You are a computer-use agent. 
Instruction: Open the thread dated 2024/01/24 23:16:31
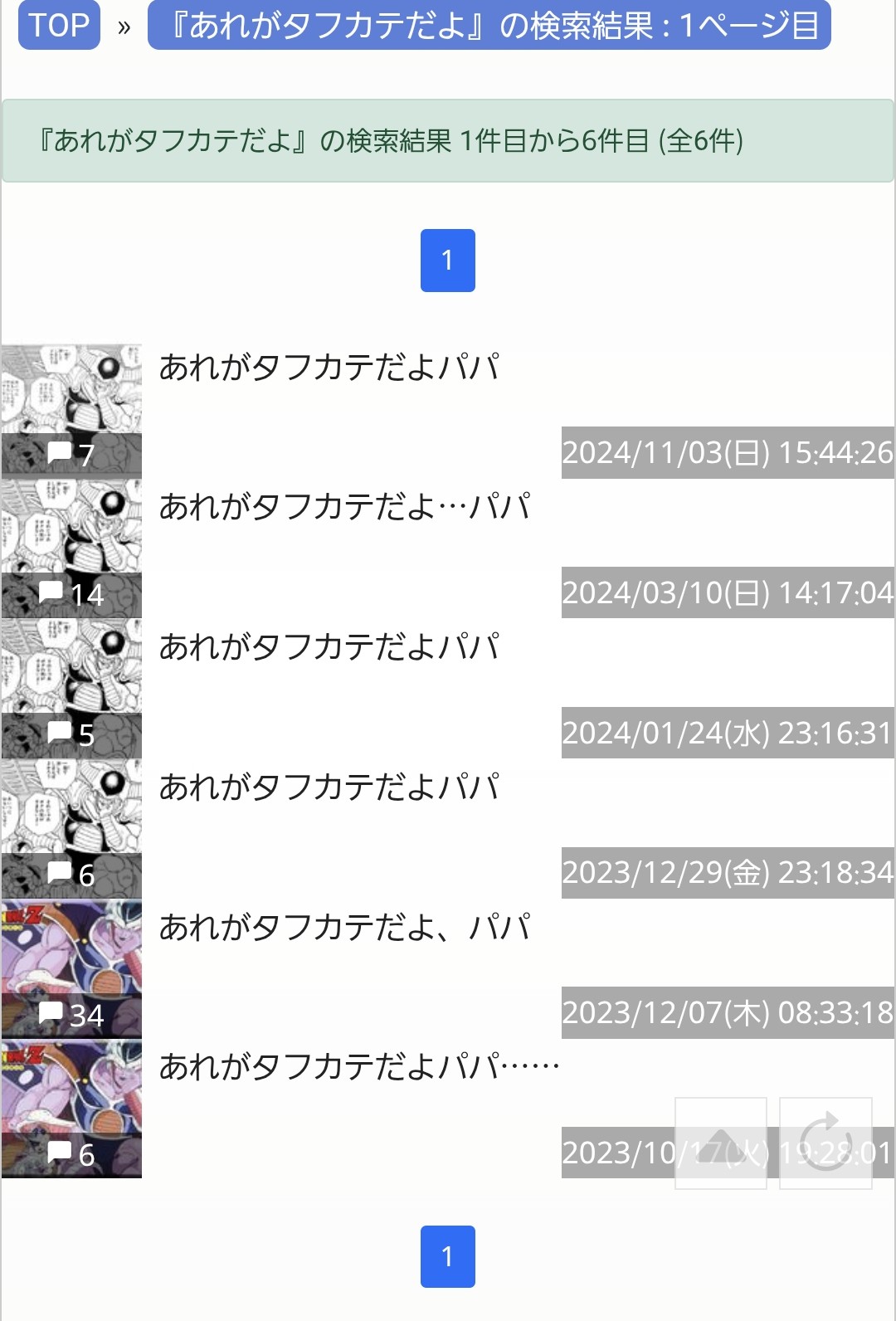pos(448,690)
